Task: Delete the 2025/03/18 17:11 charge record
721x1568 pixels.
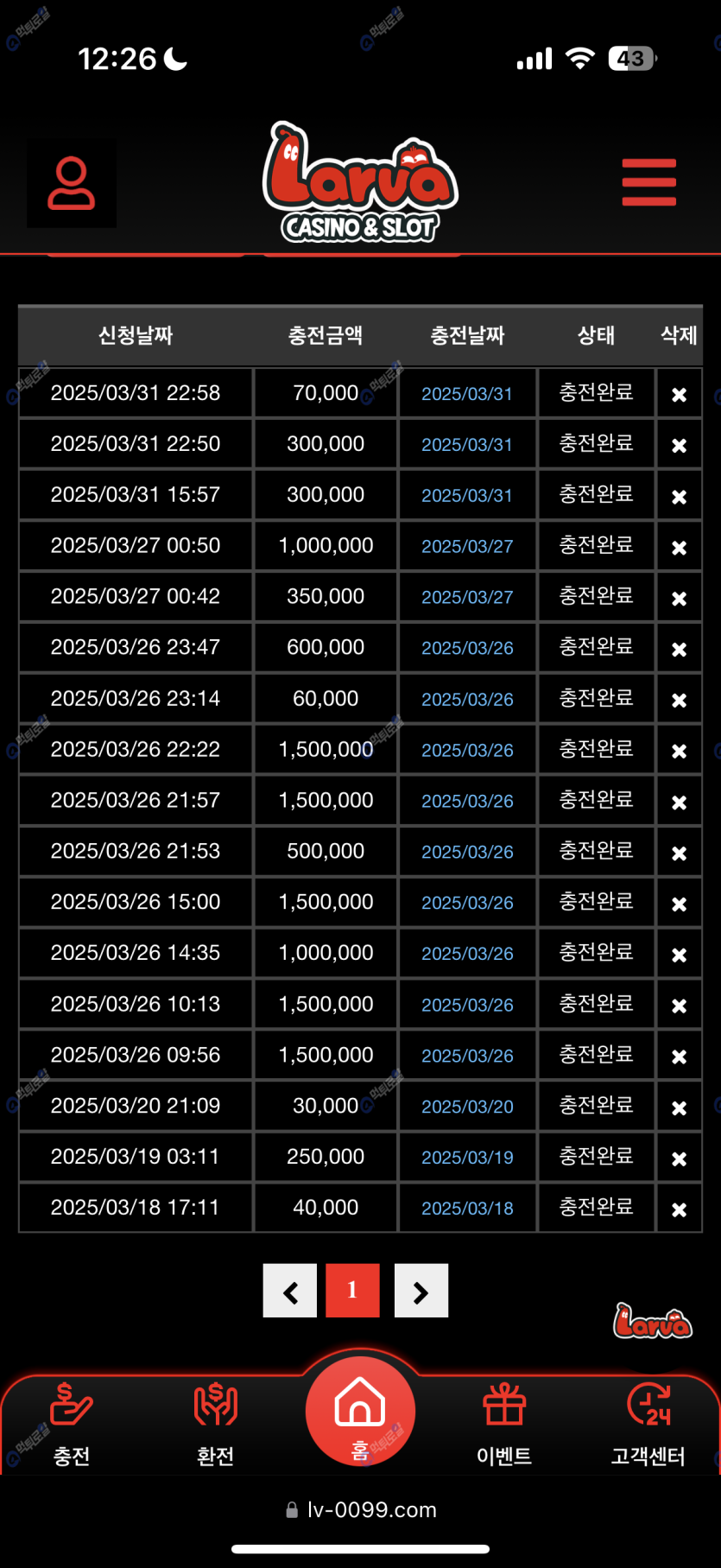Action: (x=679, y=1209)
